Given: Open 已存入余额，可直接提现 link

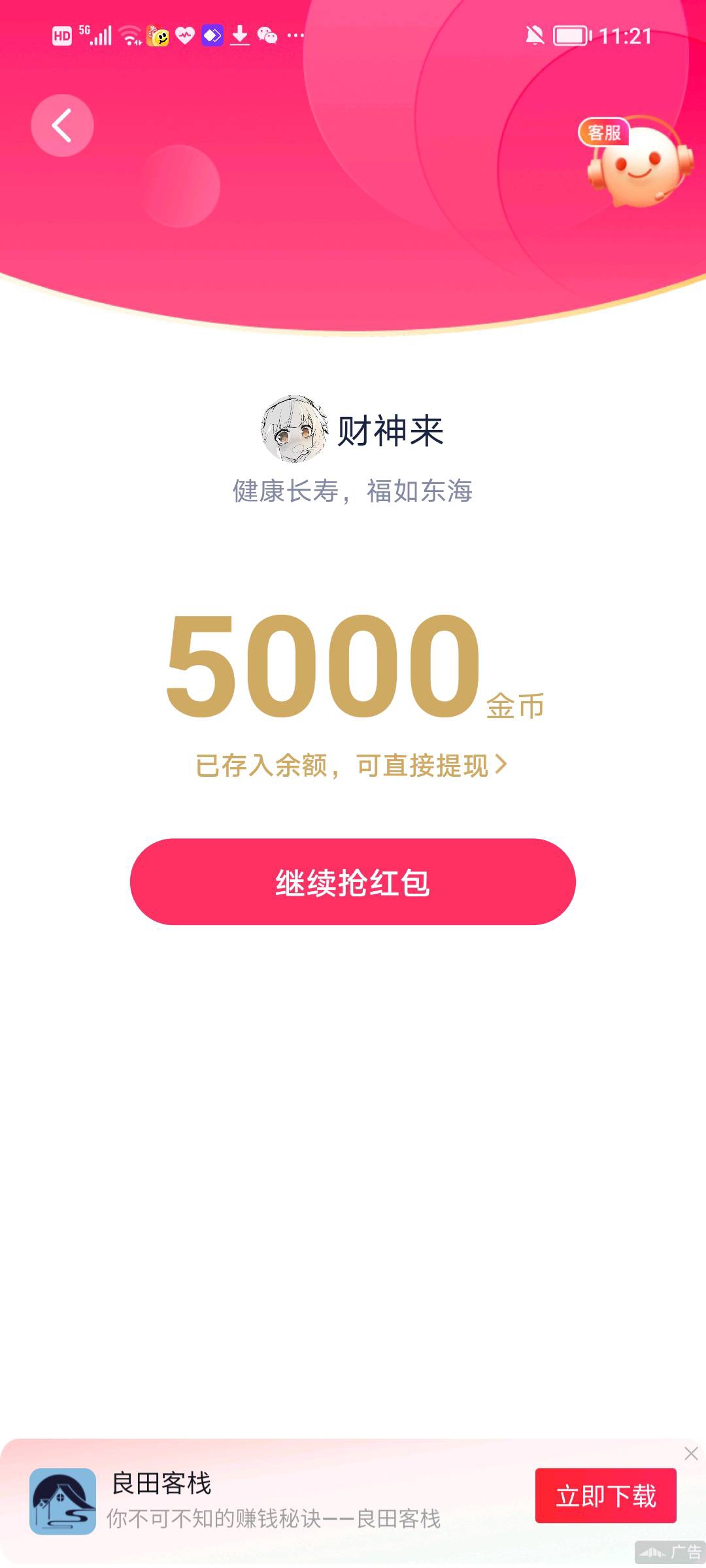Looking at the screenshot, I should coord(352,765).
